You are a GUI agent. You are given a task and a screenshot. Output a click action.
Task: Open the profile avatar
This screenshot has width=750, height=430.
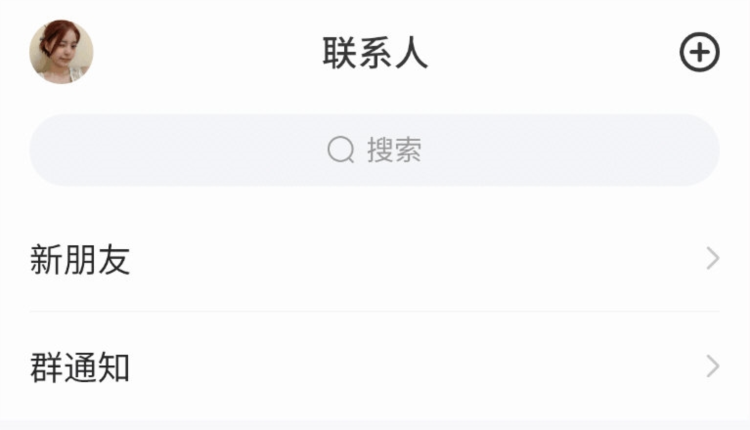click(x=61, y=52)
